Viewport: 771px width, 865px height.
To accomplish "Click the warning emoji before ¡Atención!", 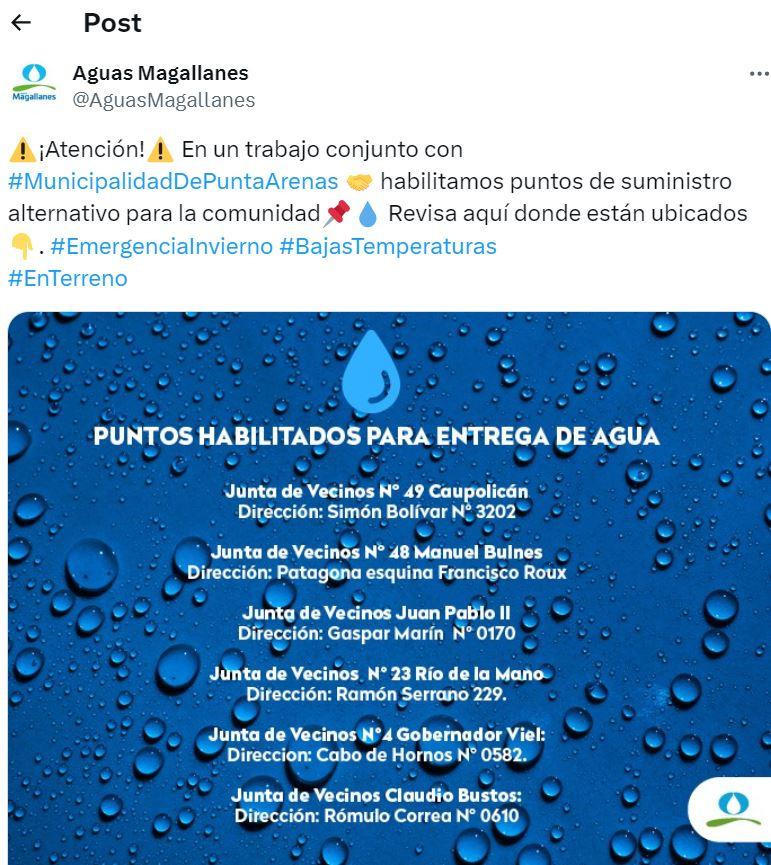I will (x=23, y=148).
